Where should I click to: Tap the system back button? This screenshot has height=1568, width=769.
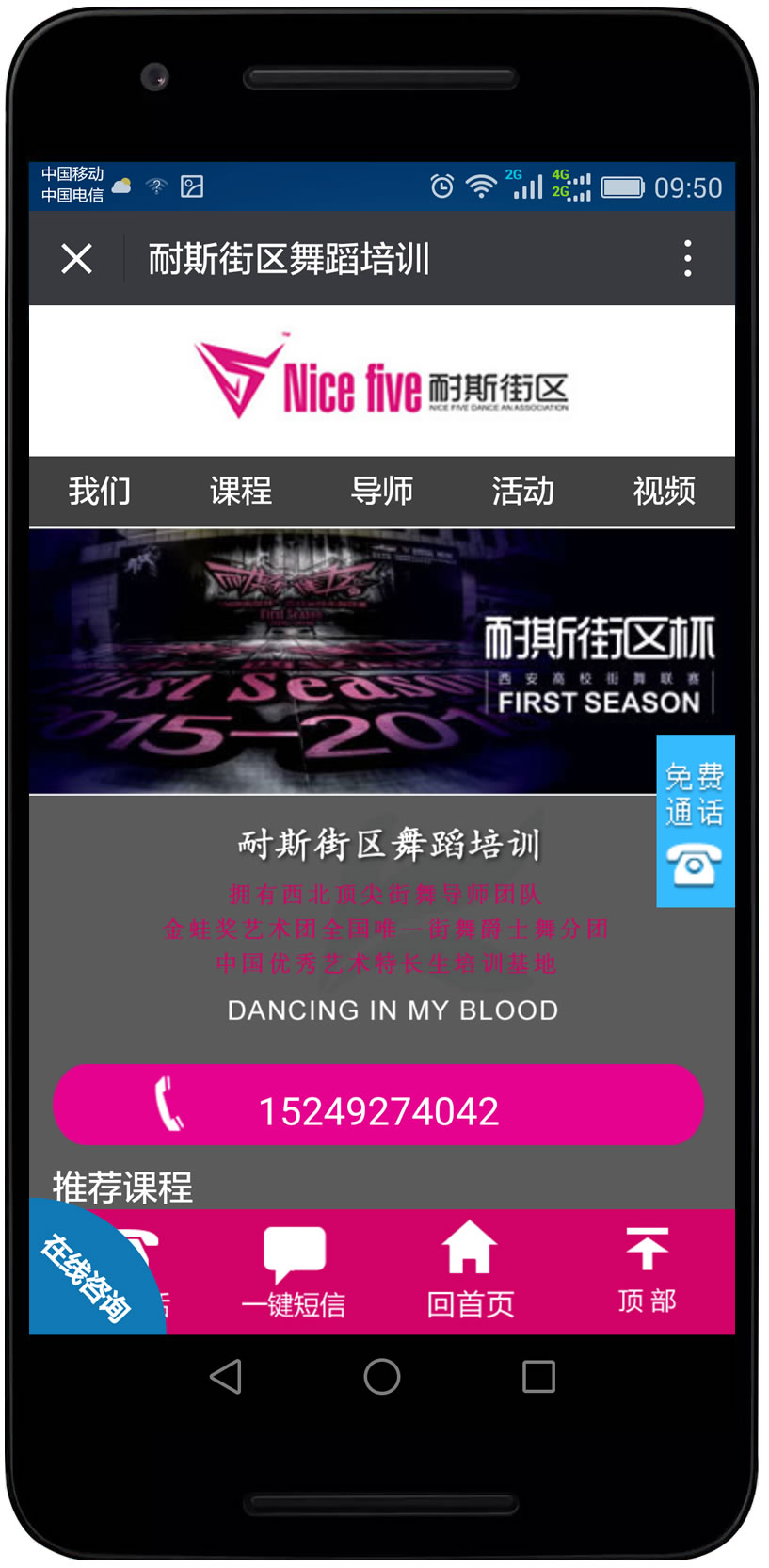click(x=226, y=1377)
